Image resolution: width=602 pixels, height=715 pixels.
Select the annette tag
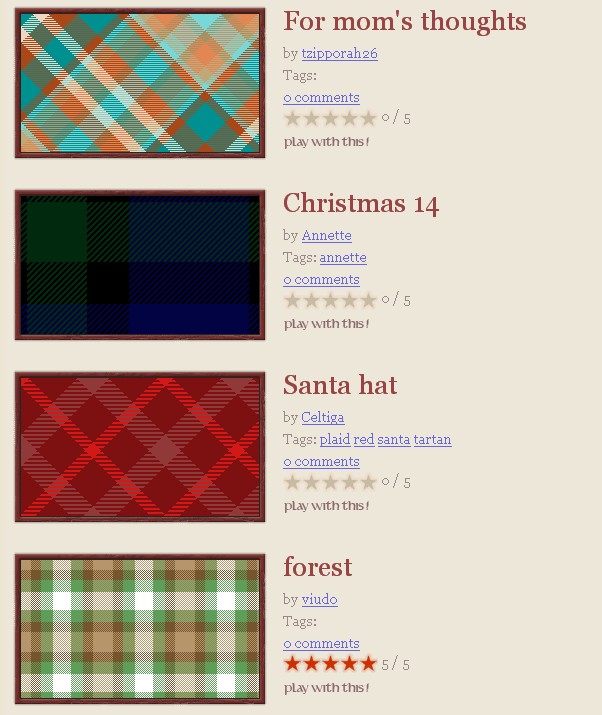[x=343, y=258]
